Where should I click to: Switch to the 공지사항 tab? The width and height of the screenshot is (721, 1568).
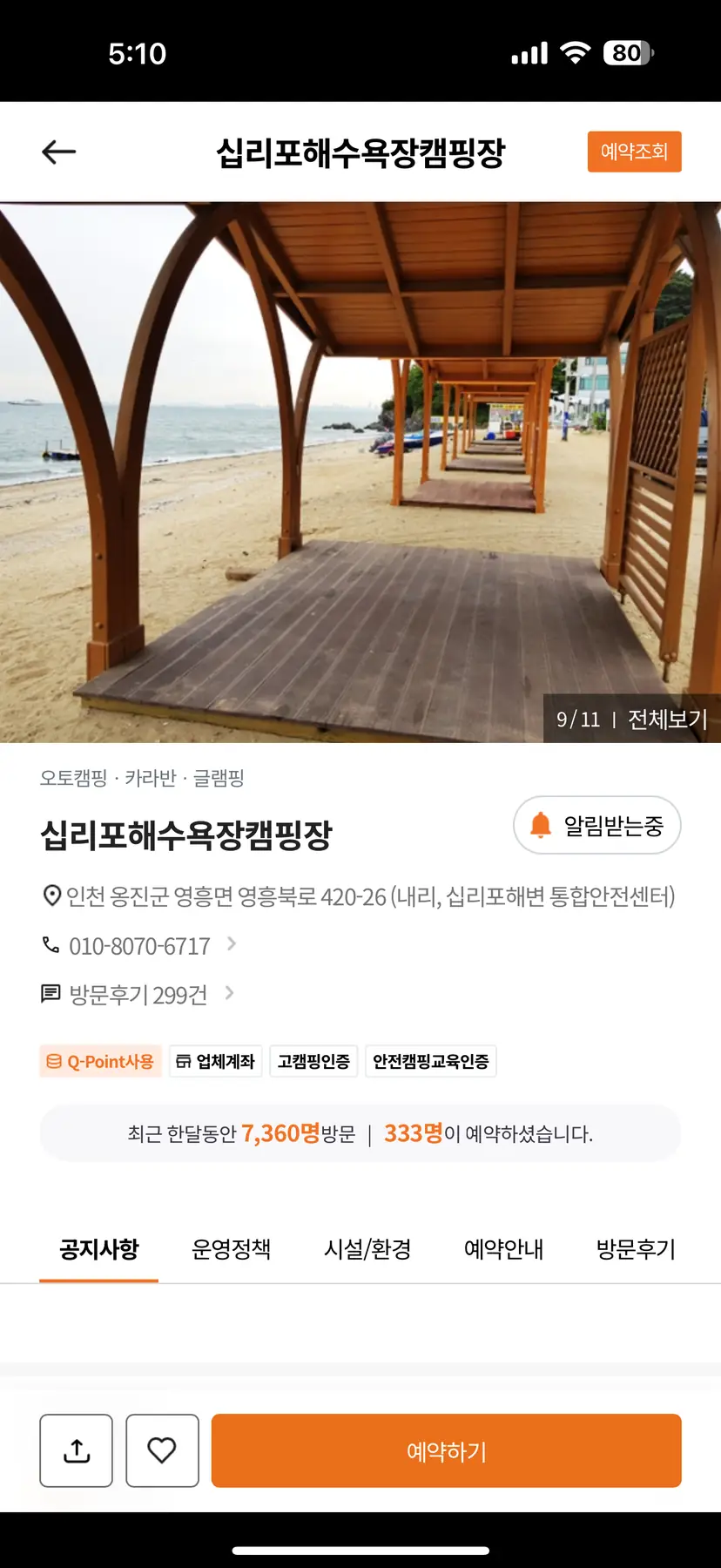[x=98, y=1249]
